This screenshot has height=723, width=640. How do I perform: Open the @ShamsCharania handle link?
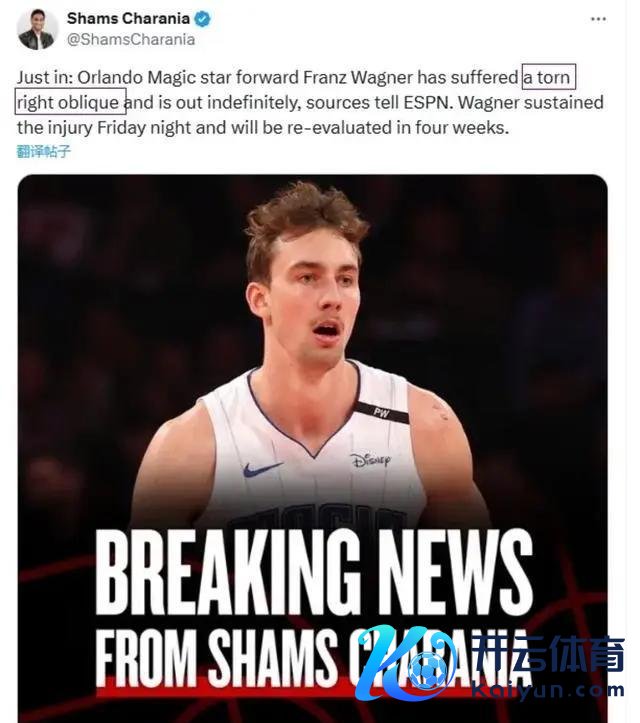[131, 40]
